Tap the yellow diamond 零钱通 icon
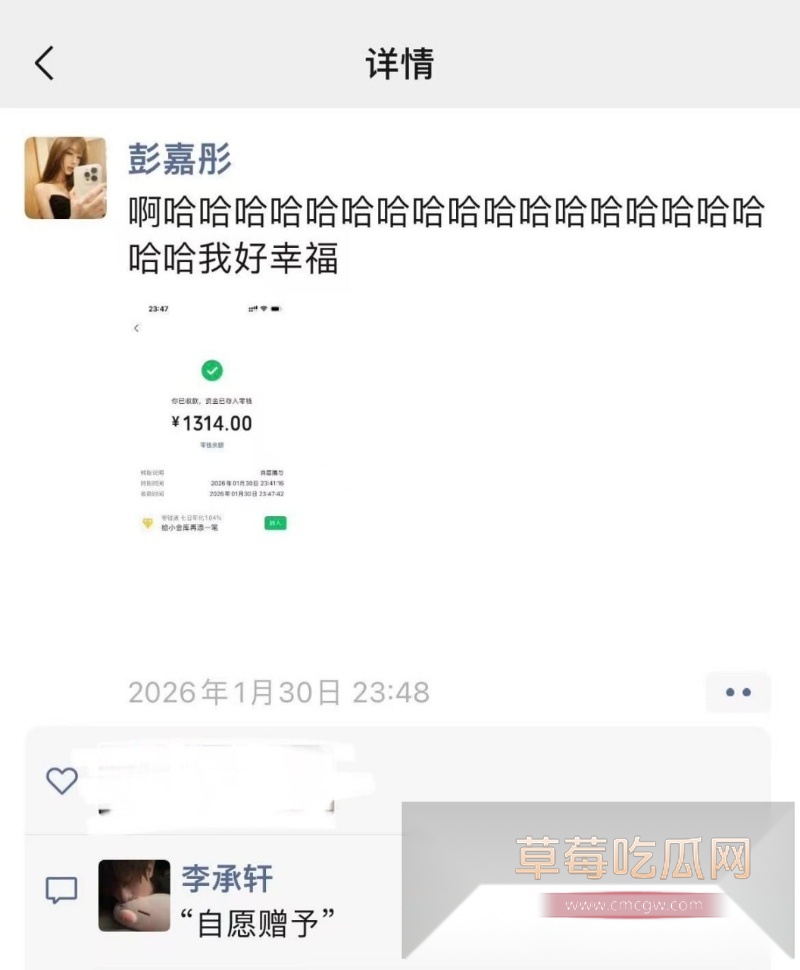The width and height of the screenshot is (800, 970). coord(147,522)
